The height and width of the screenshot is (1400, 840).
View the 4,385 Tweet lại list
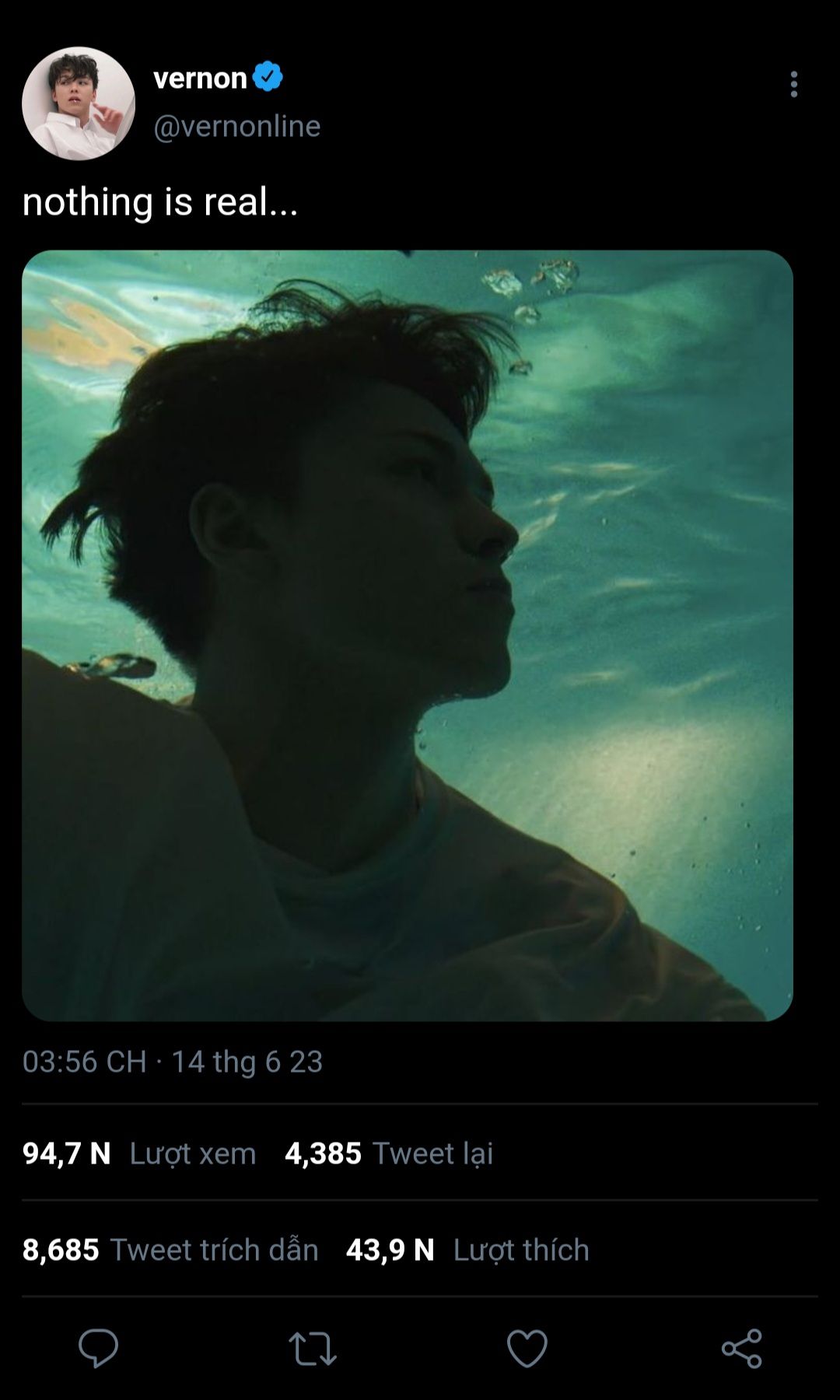388,1153
